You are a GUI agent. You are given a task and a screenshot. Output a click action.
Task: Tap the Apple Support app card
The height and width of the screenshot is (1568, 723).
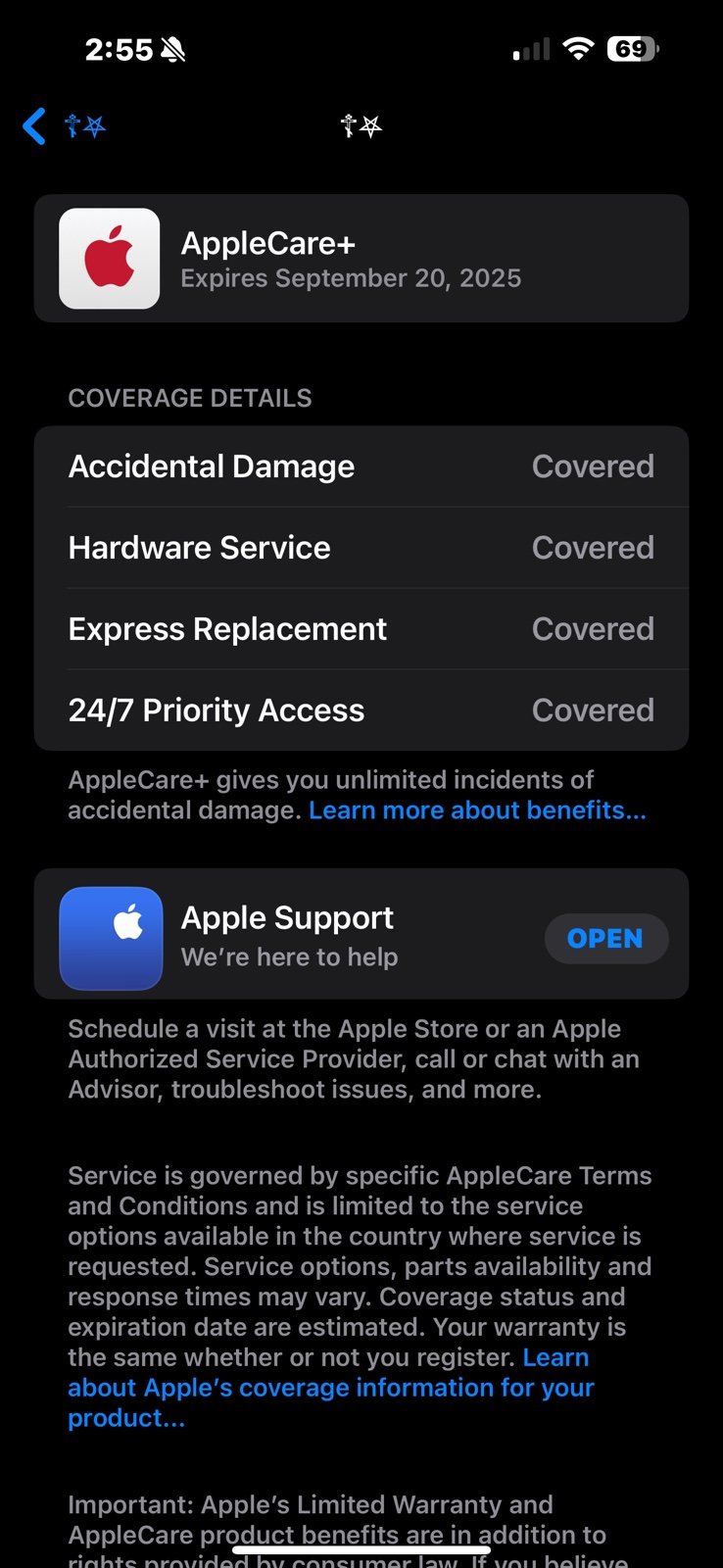(361, 934)
